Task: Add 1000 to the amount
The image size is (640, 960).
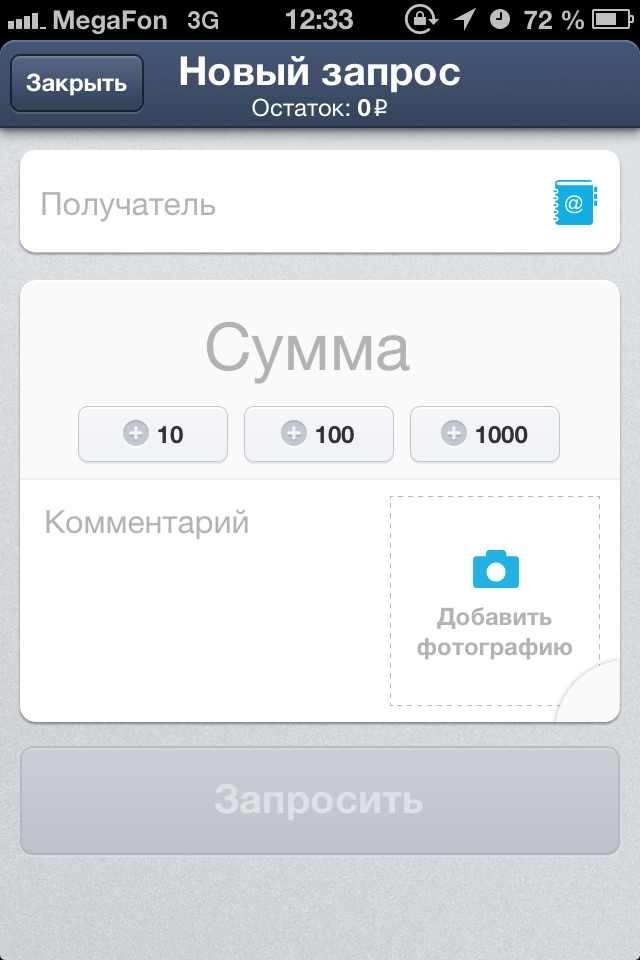Action: tap(485, 434)
